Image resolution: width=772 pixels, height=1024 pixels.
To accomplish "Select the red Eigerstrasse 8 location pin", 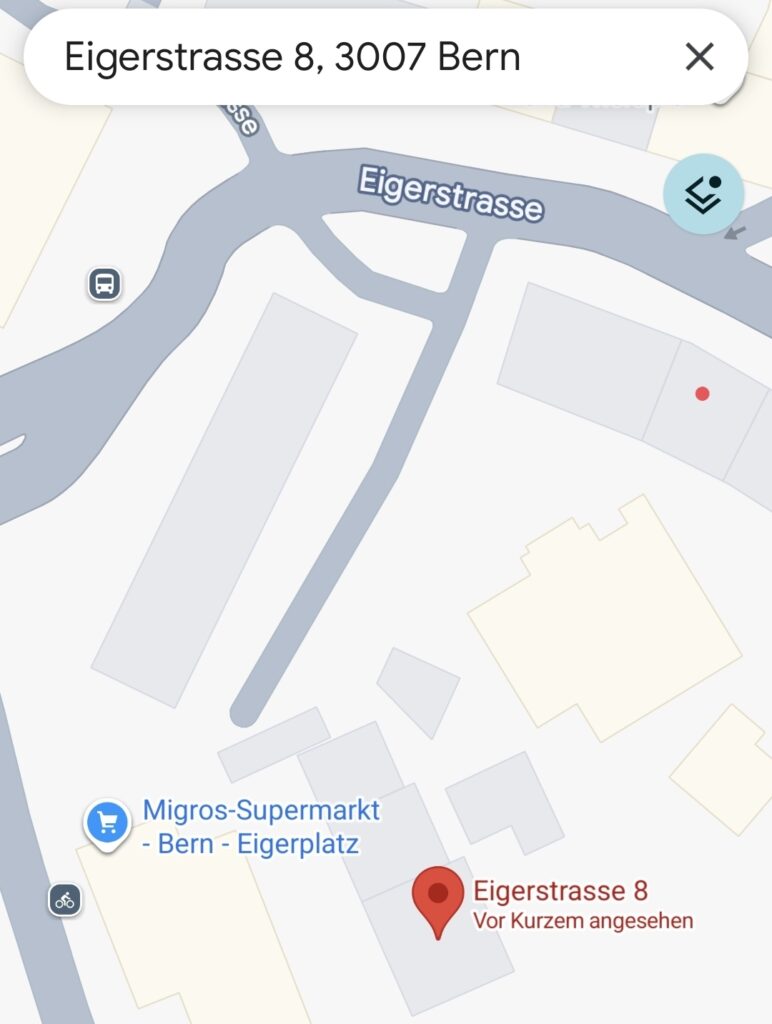I will point(438,897).
